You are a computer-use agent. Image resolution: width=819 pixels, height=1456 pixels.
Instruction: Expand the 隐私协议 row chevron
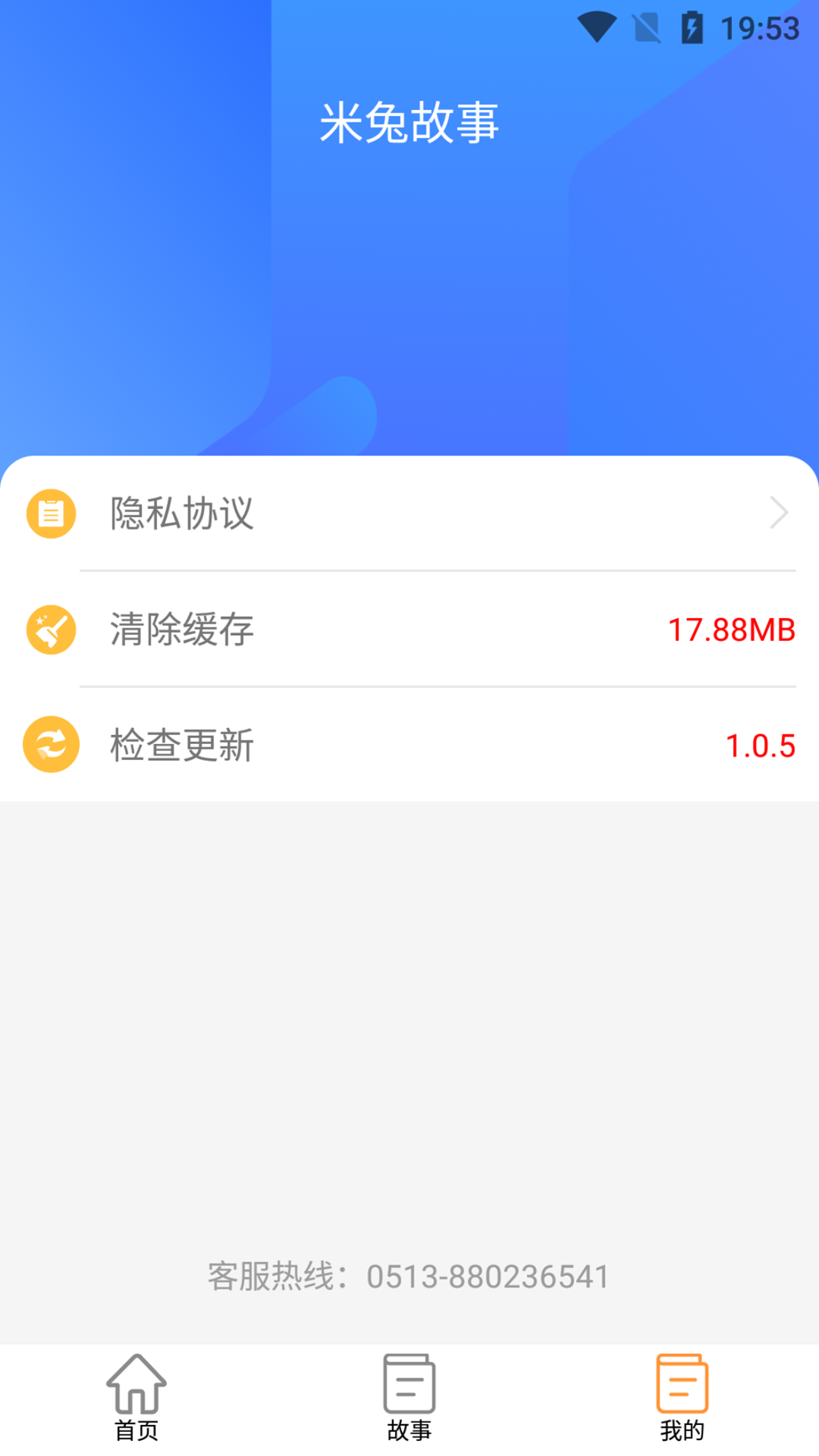tap(778, 513)
